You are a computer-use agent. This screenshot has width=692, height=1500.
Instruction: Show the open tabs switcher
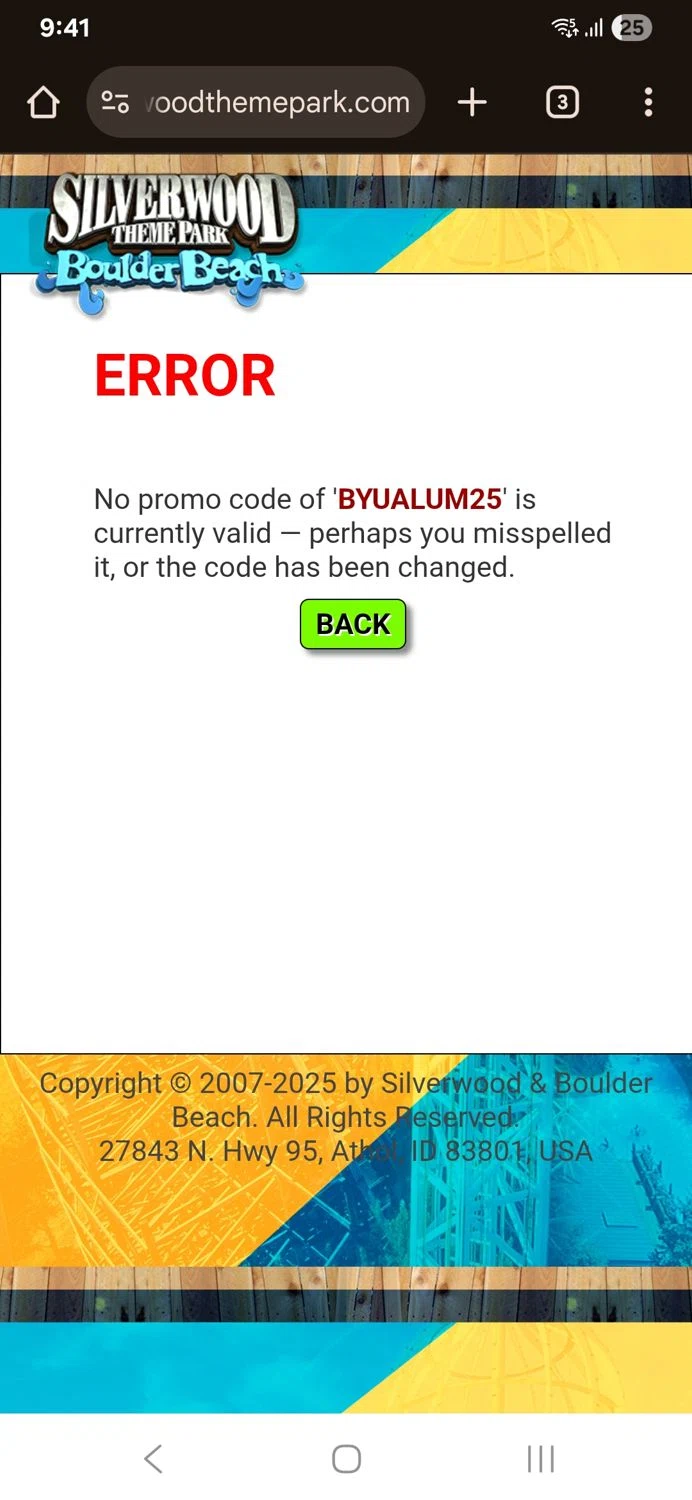562,102
